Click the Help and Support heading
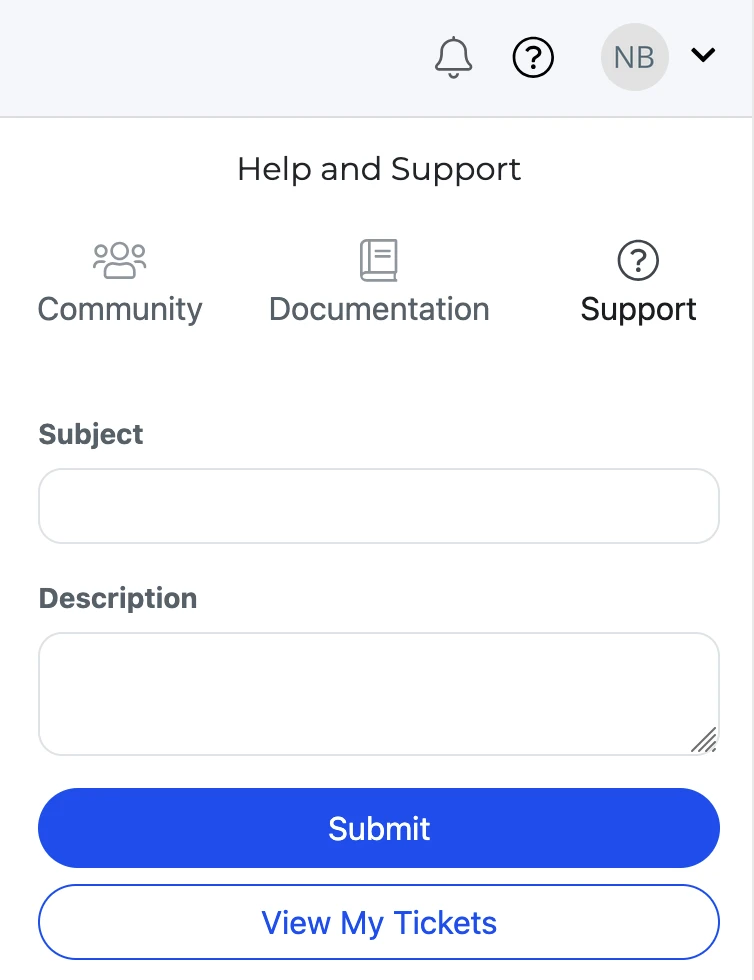This screenshot has width=754, height=980. click(378, 169)
